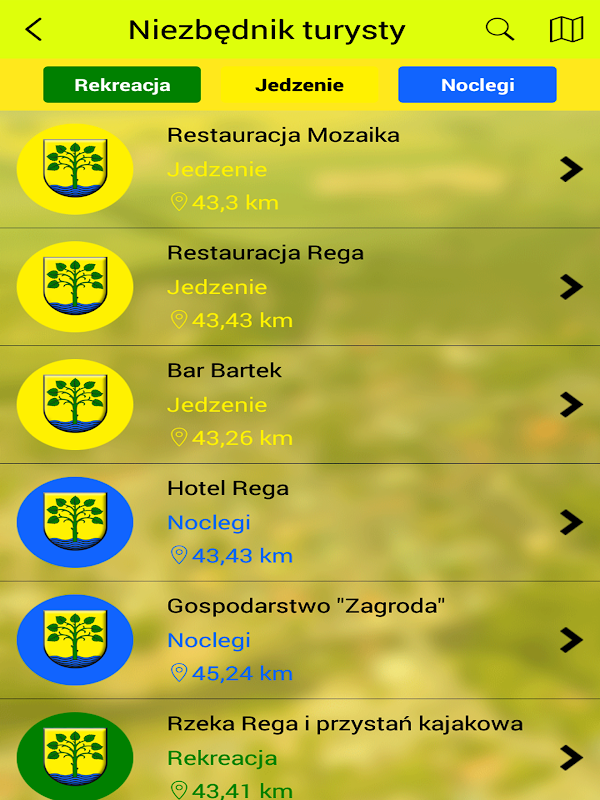The width and height of the screenshot is (600, 800).
Task: Open the map view icon
Action: click(566, 29)
